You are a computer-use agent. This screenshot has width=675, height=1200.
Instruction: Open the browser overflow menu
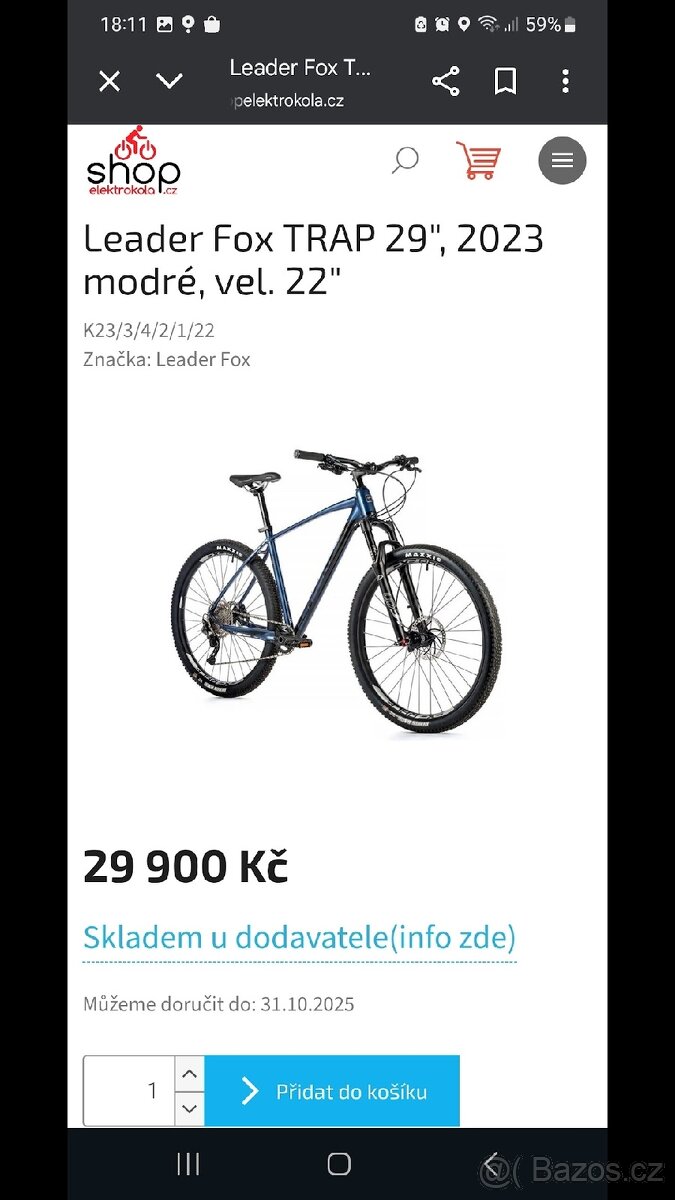point(565,82)
